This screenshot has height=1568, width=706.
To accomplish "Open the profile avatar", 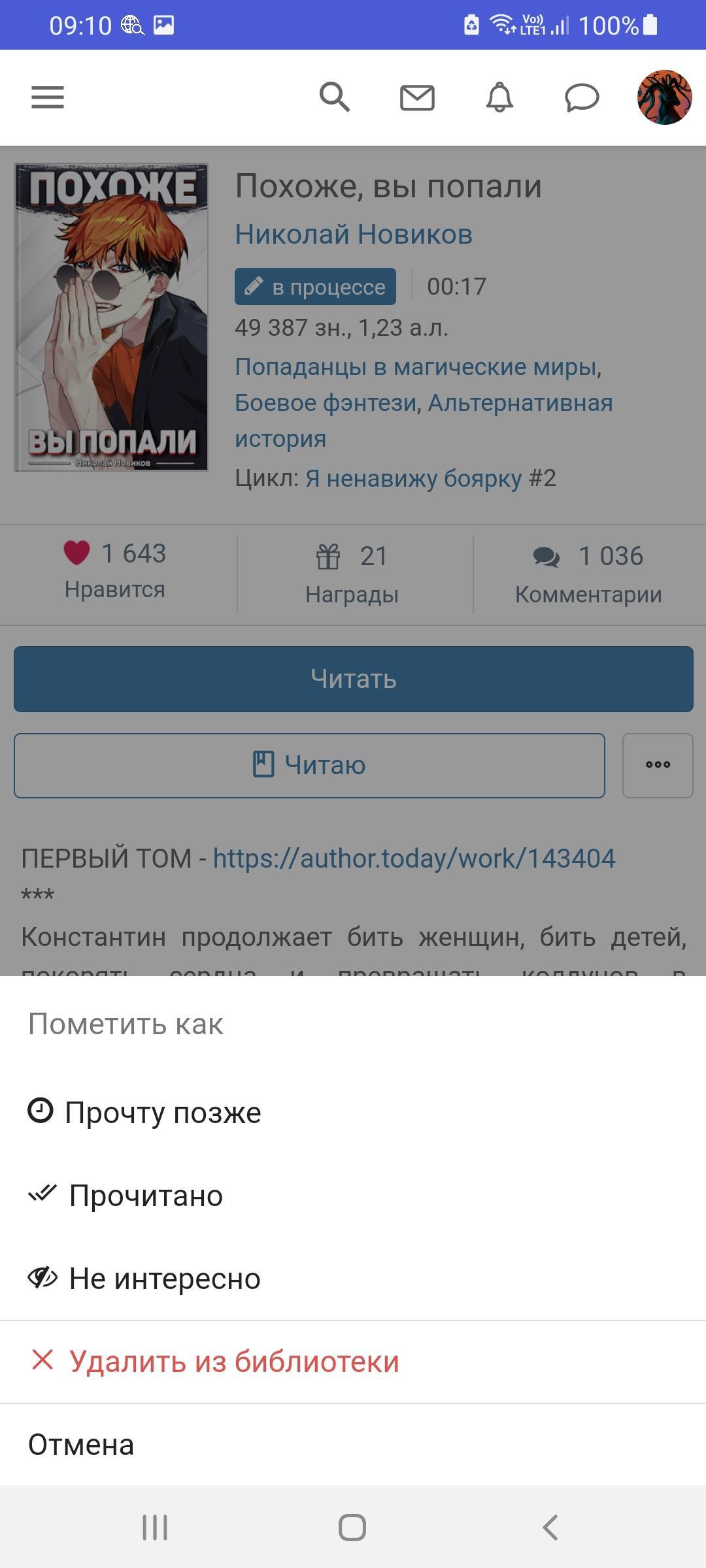I will point(664,97).
